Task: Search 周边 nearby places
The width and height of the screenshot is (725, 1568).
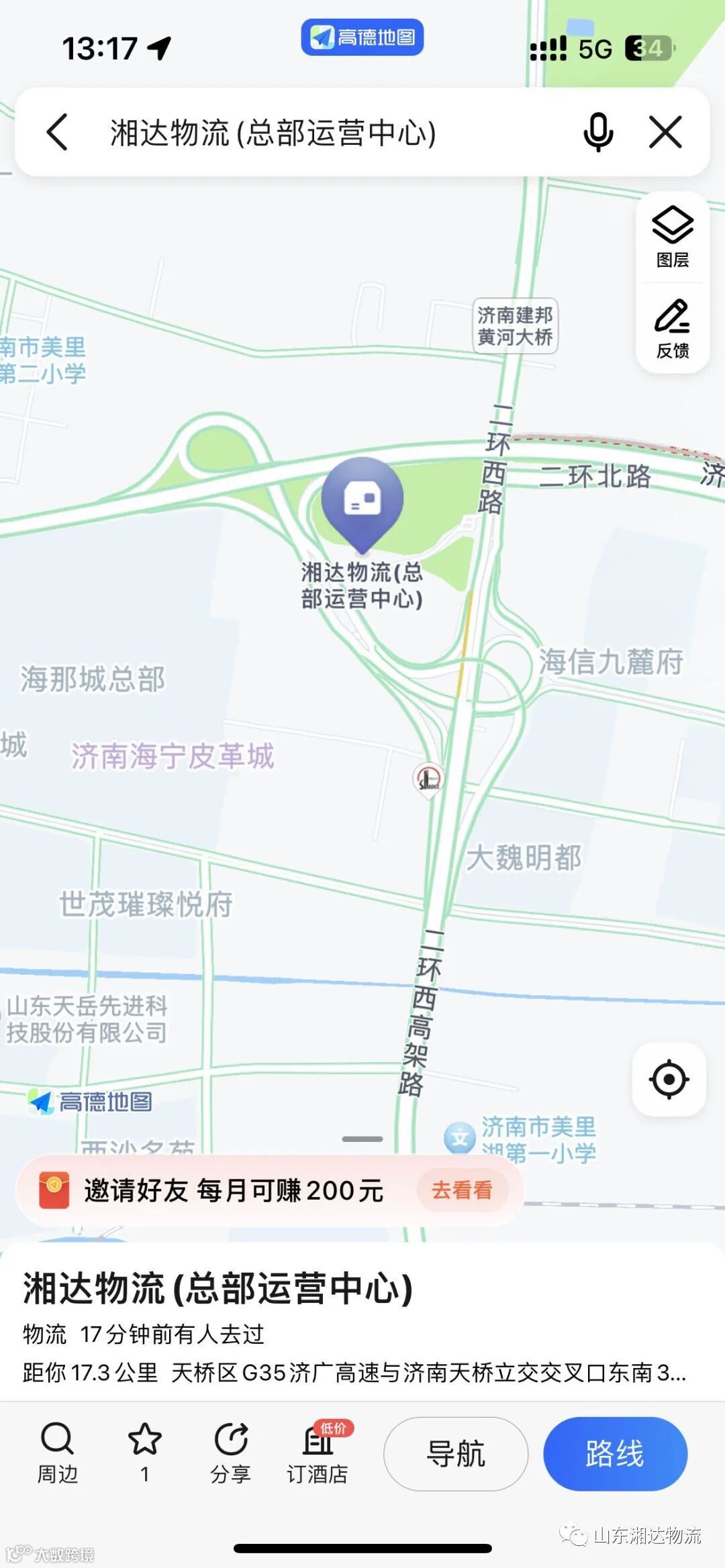Action: point(57,1453)
